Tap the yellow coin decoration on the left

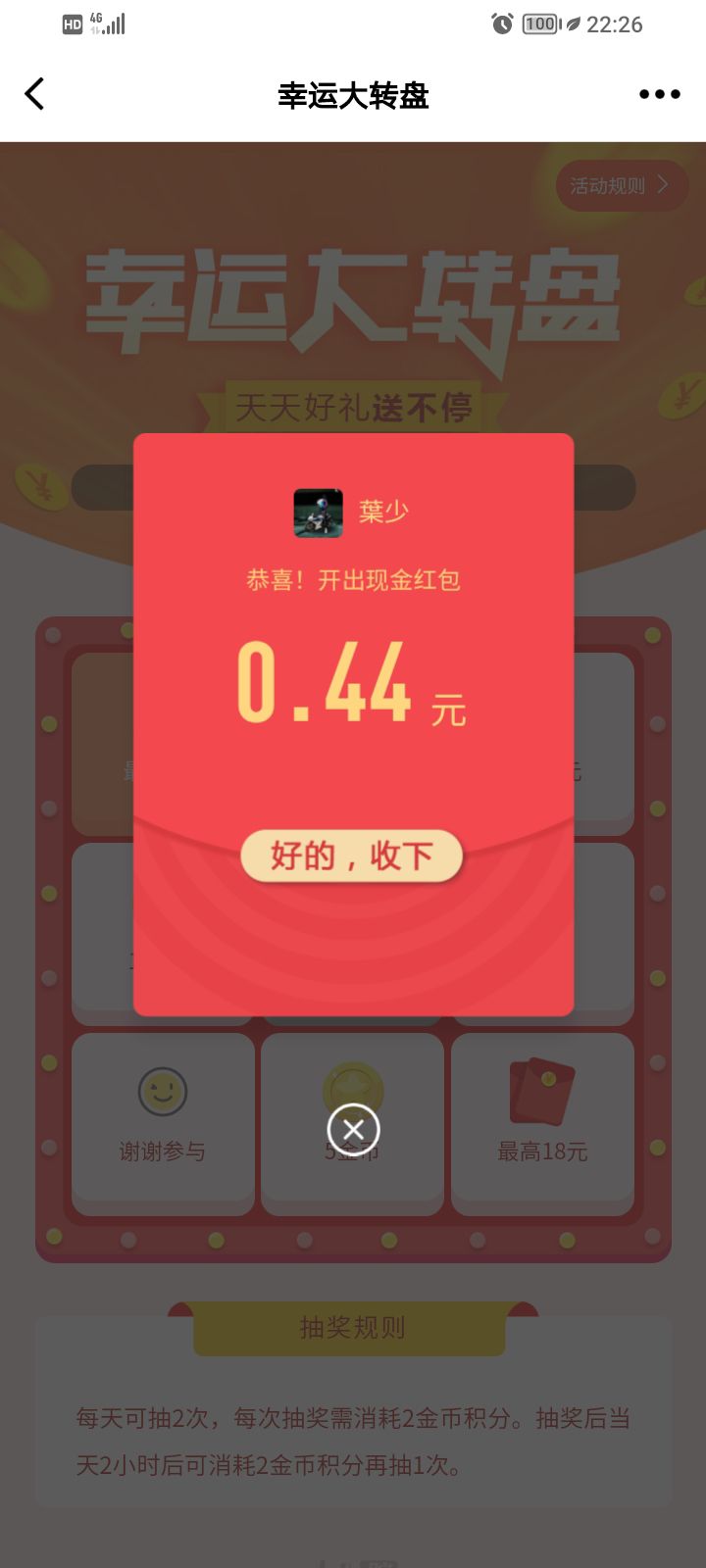point(39,487)
